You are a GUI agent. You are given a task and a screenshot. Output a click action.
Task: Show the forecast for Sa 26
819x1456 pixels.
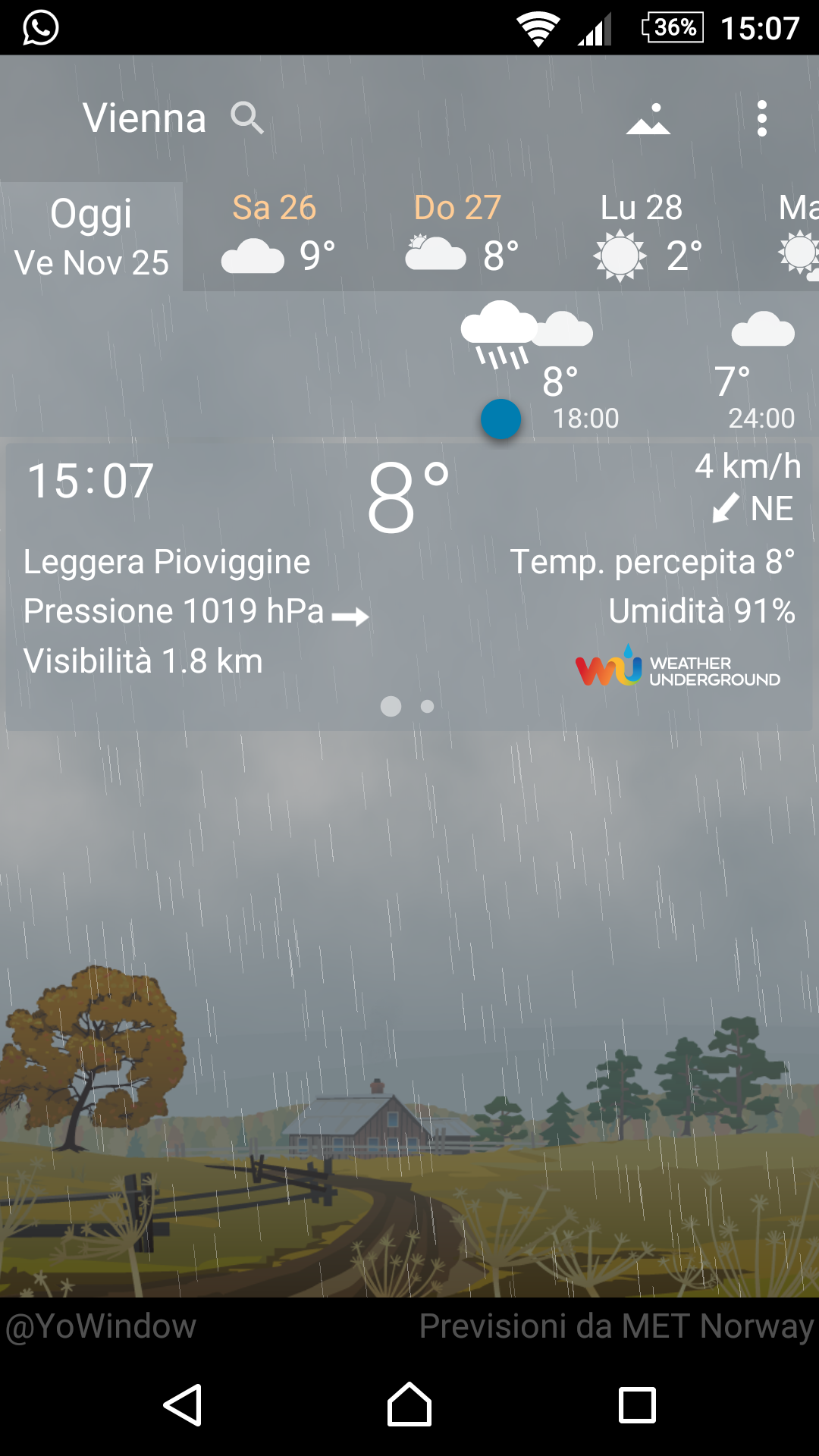[275, 237]
